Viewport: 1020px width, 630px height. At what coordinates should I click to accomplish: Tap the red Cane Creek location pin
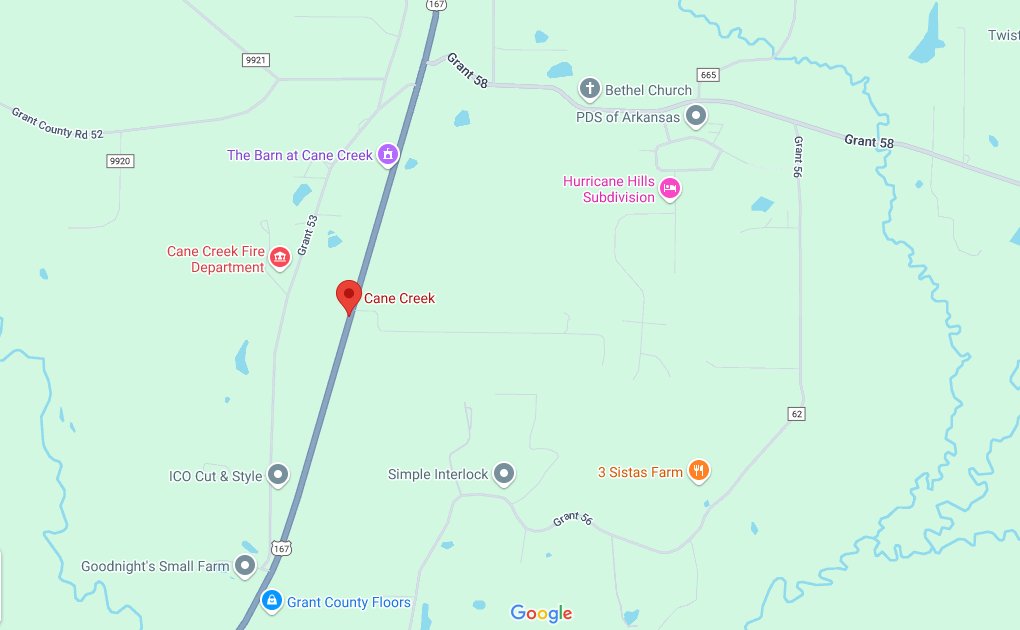[x=348, y=296]
